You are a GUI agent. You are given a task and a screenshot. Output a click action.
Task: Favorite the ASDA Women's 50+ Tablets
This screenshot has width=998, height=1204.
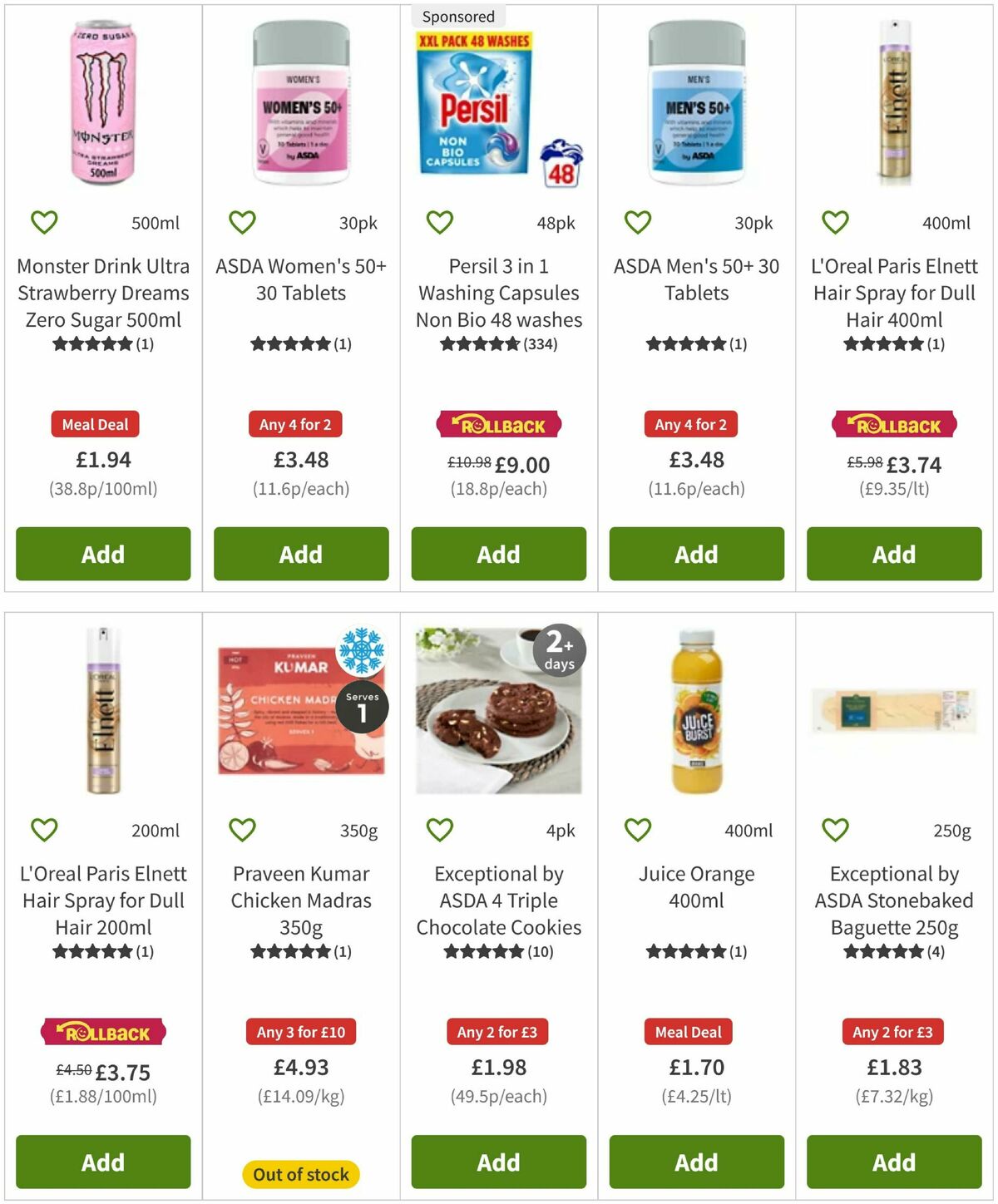[x=241, y=222]
